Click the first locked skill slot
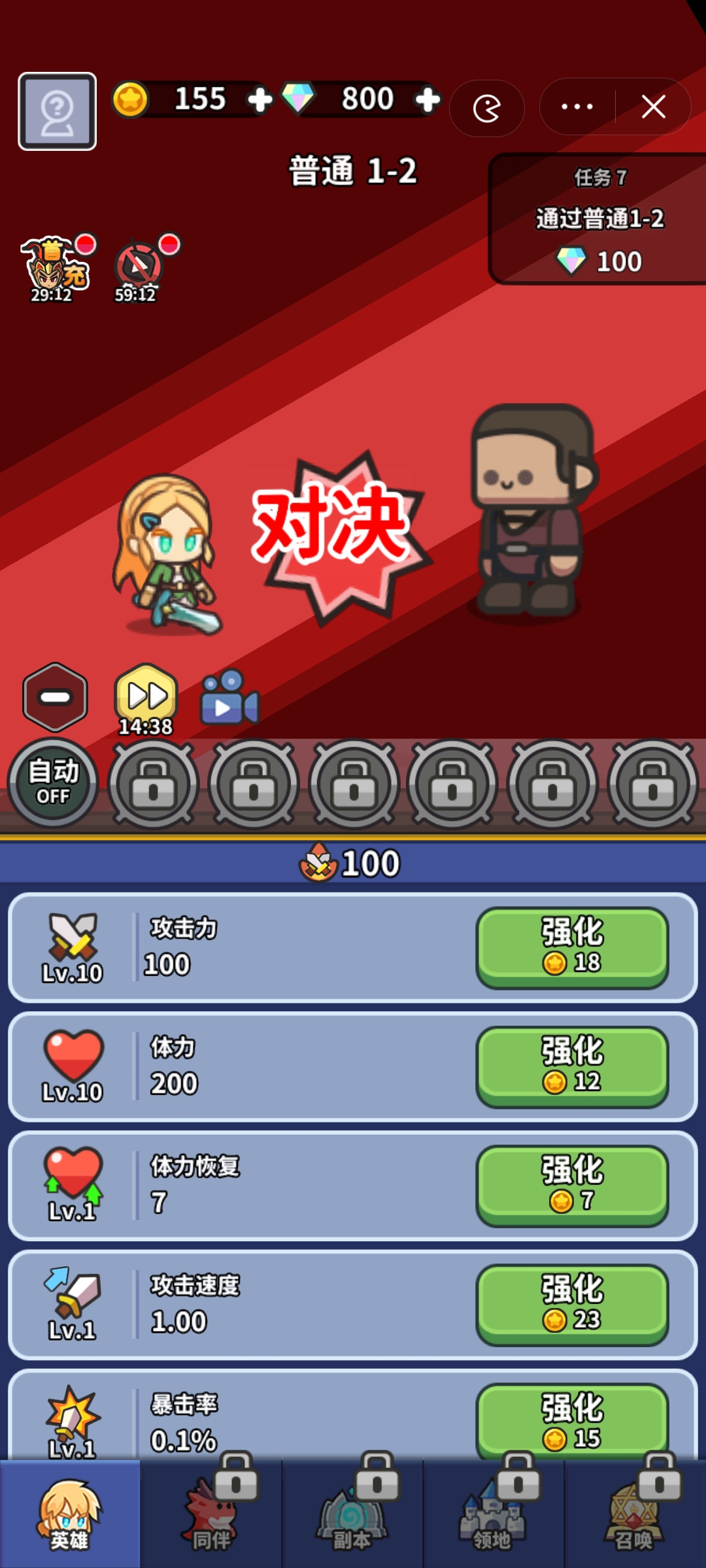This screenshot has width=706, height=1568. [154, 784]
